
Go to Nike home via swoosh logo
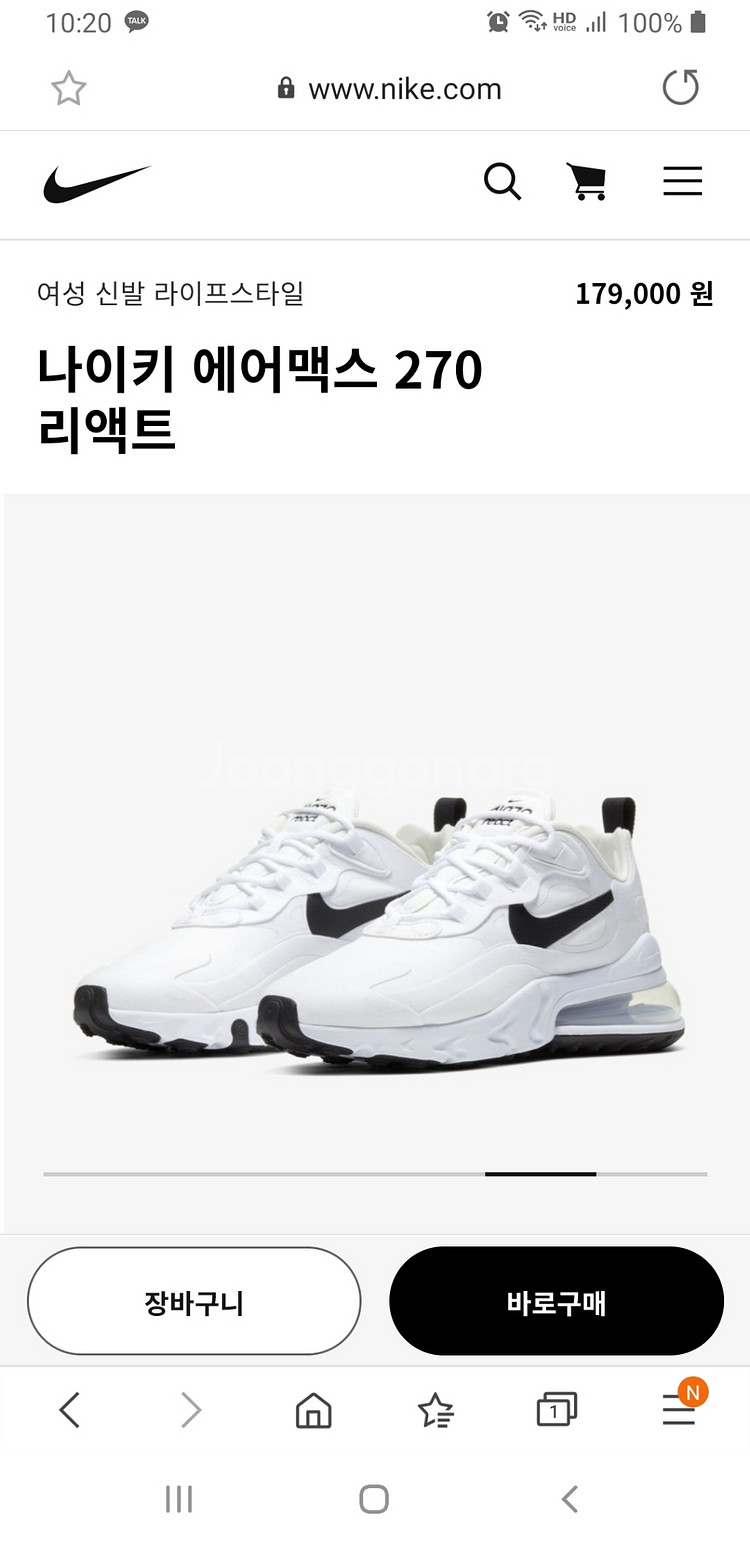97,183
